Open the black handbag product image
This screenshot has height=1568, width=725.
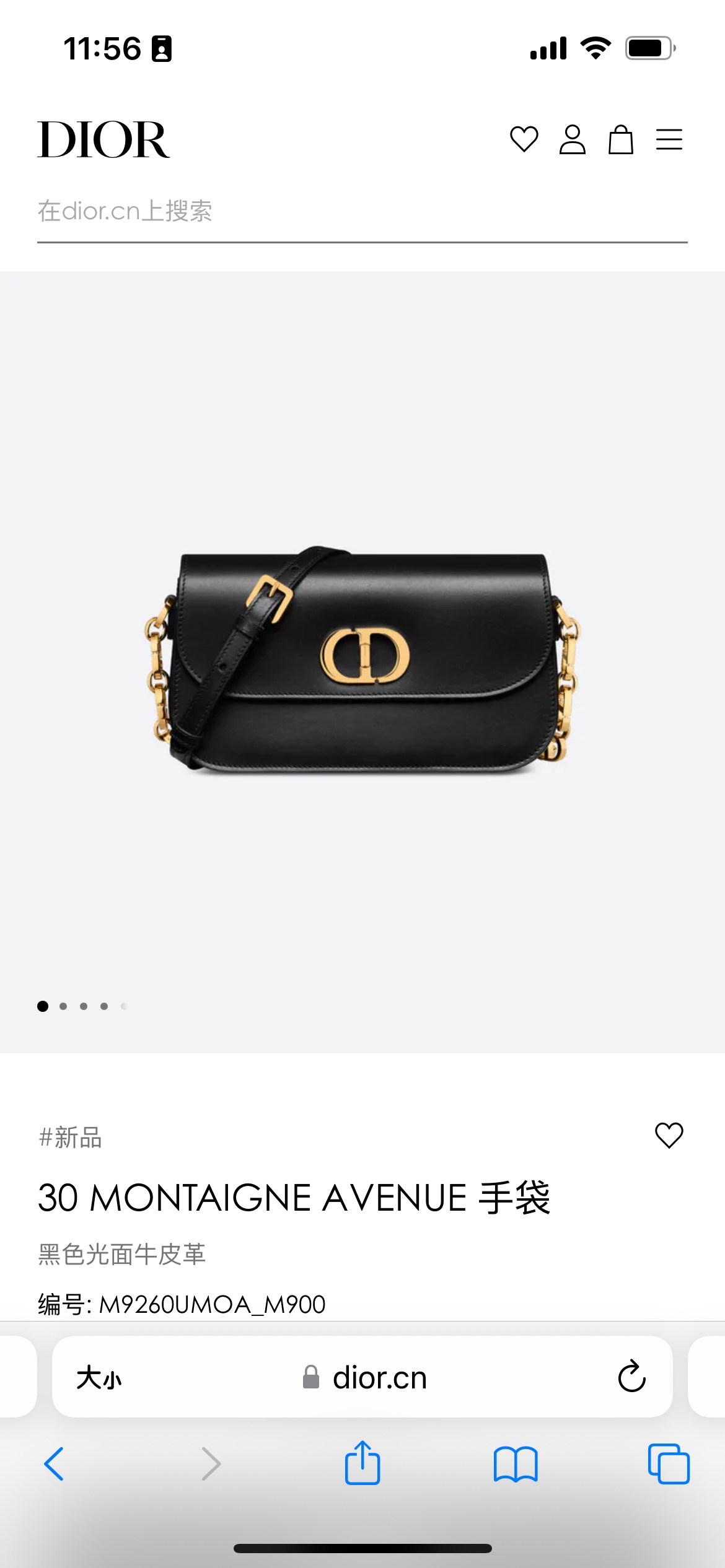(362, 660)
